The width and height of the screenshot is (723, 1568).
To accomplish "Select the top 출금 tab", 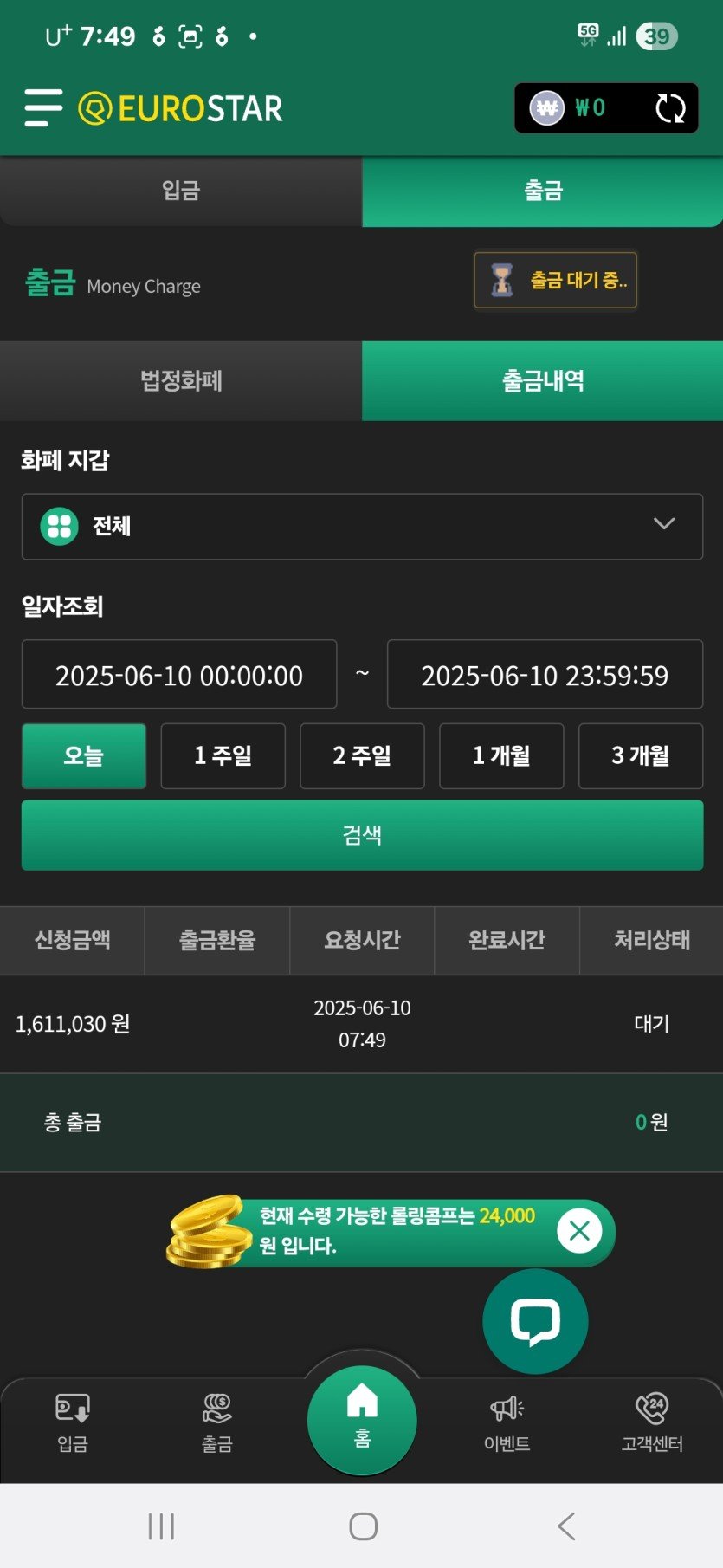I will (542, 191).
